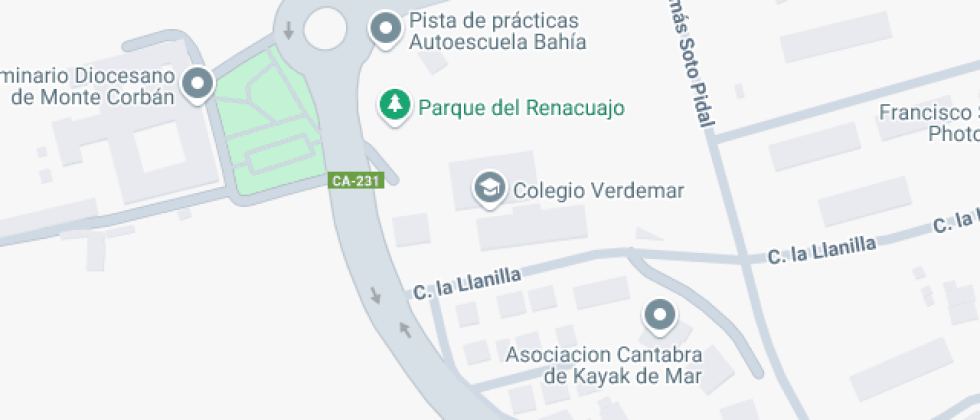Select the Asociacion Cantabra de Kayak de Mar pin
Screen dimensions: 980x420
pos(659,317)
